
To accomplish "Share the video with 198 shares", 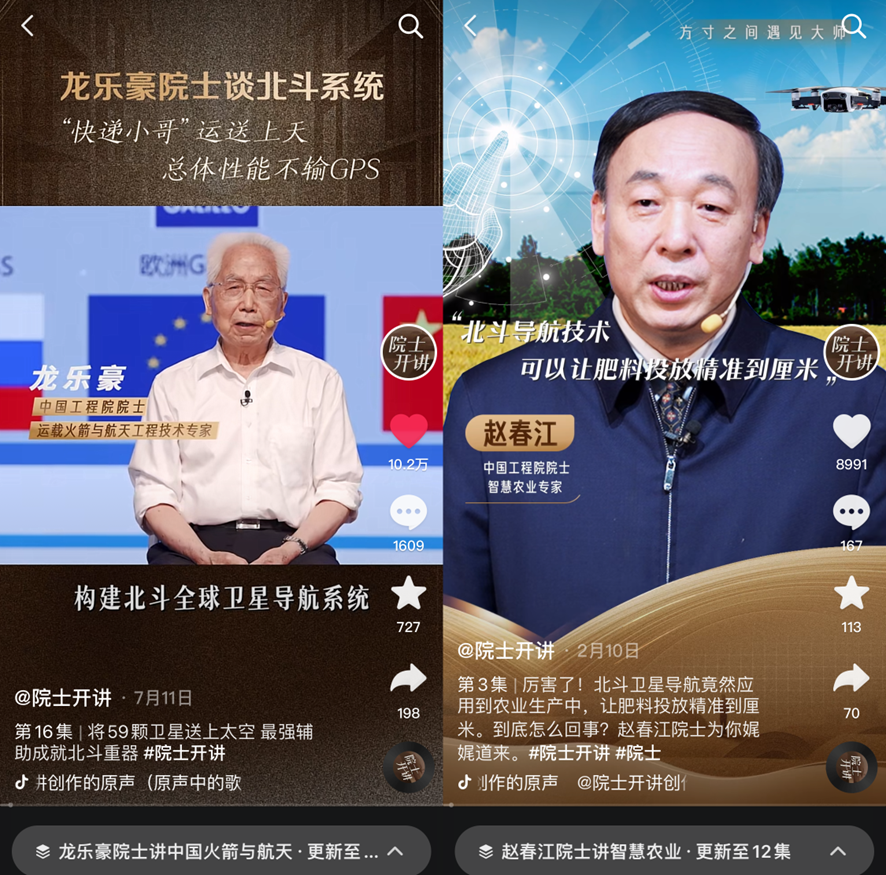I will pos(408,680).
